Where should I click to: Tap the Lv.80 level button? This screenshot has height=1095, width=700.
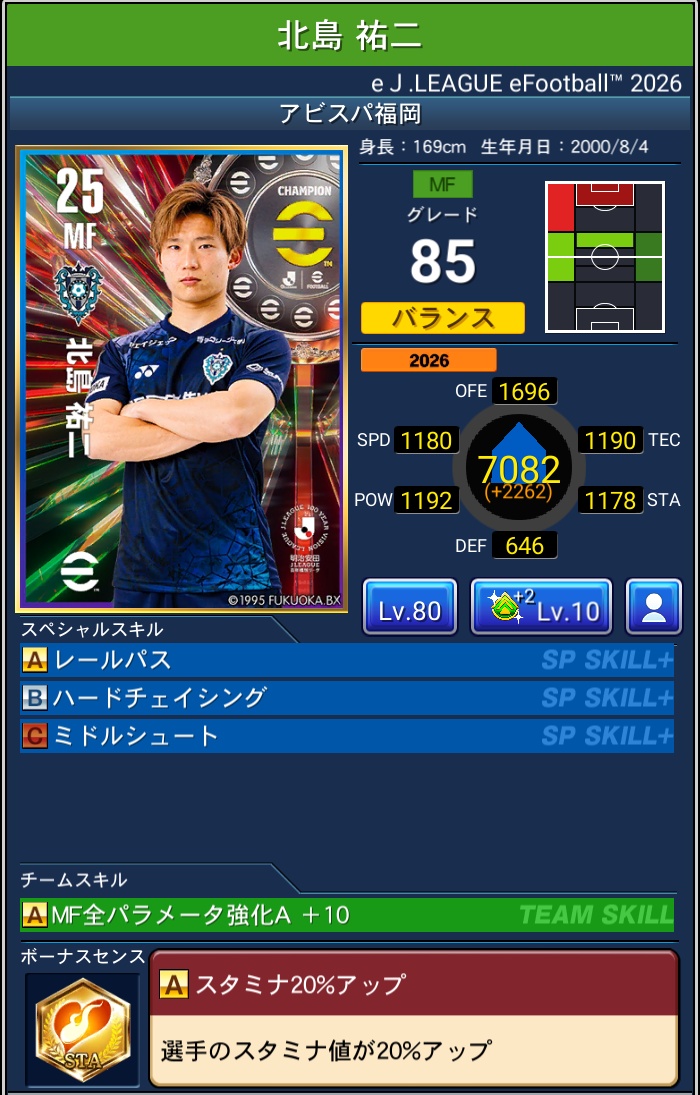click(x=410, y=607)
